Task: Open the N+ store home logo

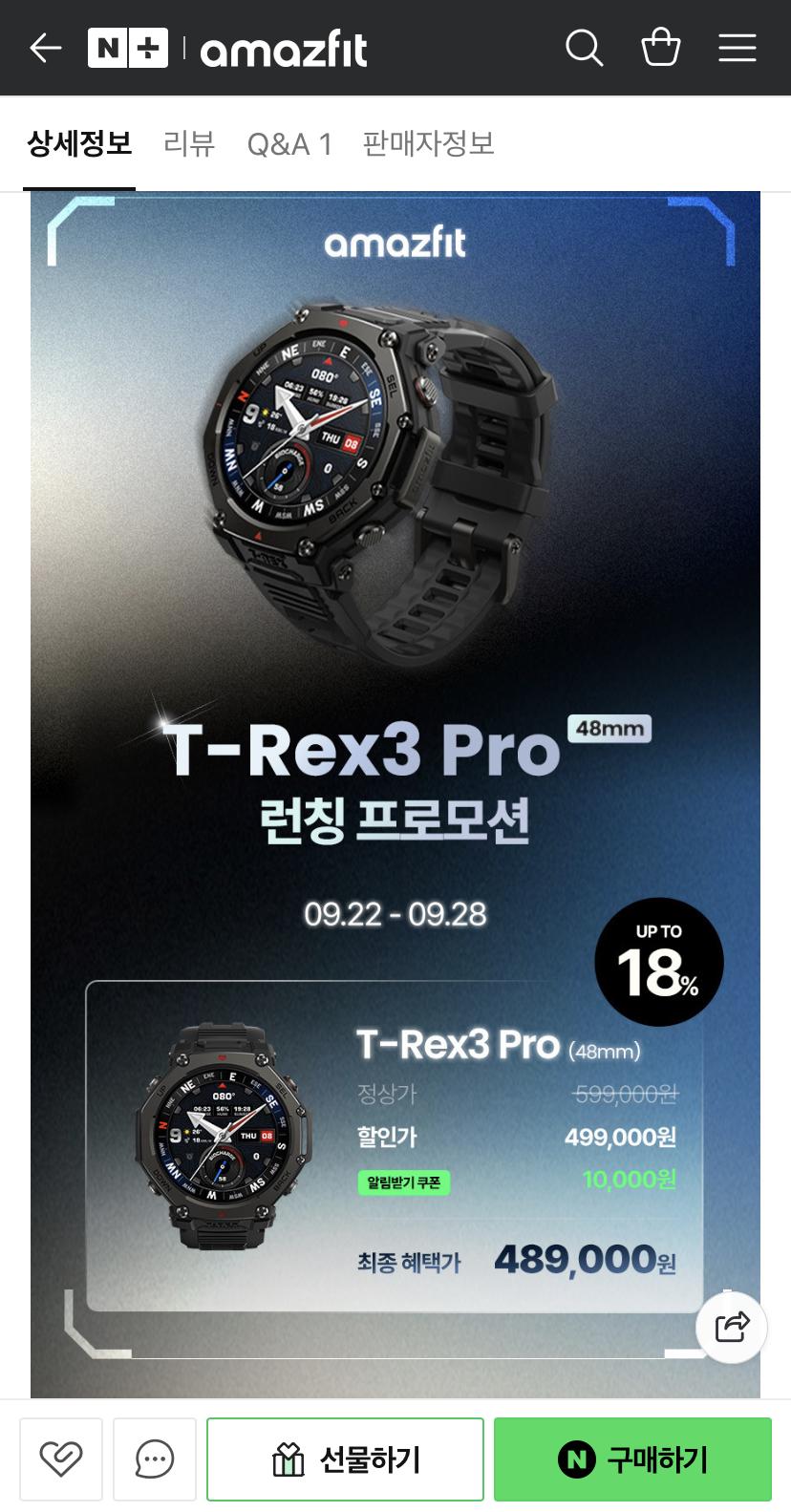Action: (x=128, y=48)
